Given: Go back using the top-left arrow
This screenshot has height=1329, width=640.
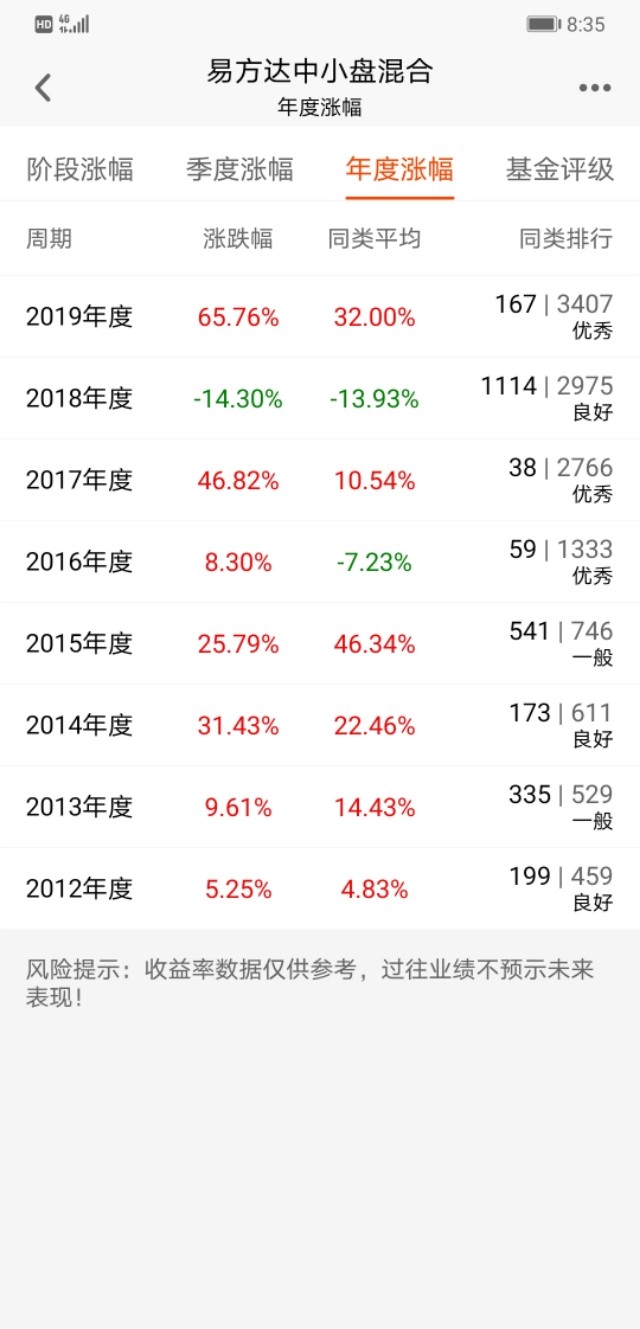Looking at the screenshot, I should pos(43,88).
